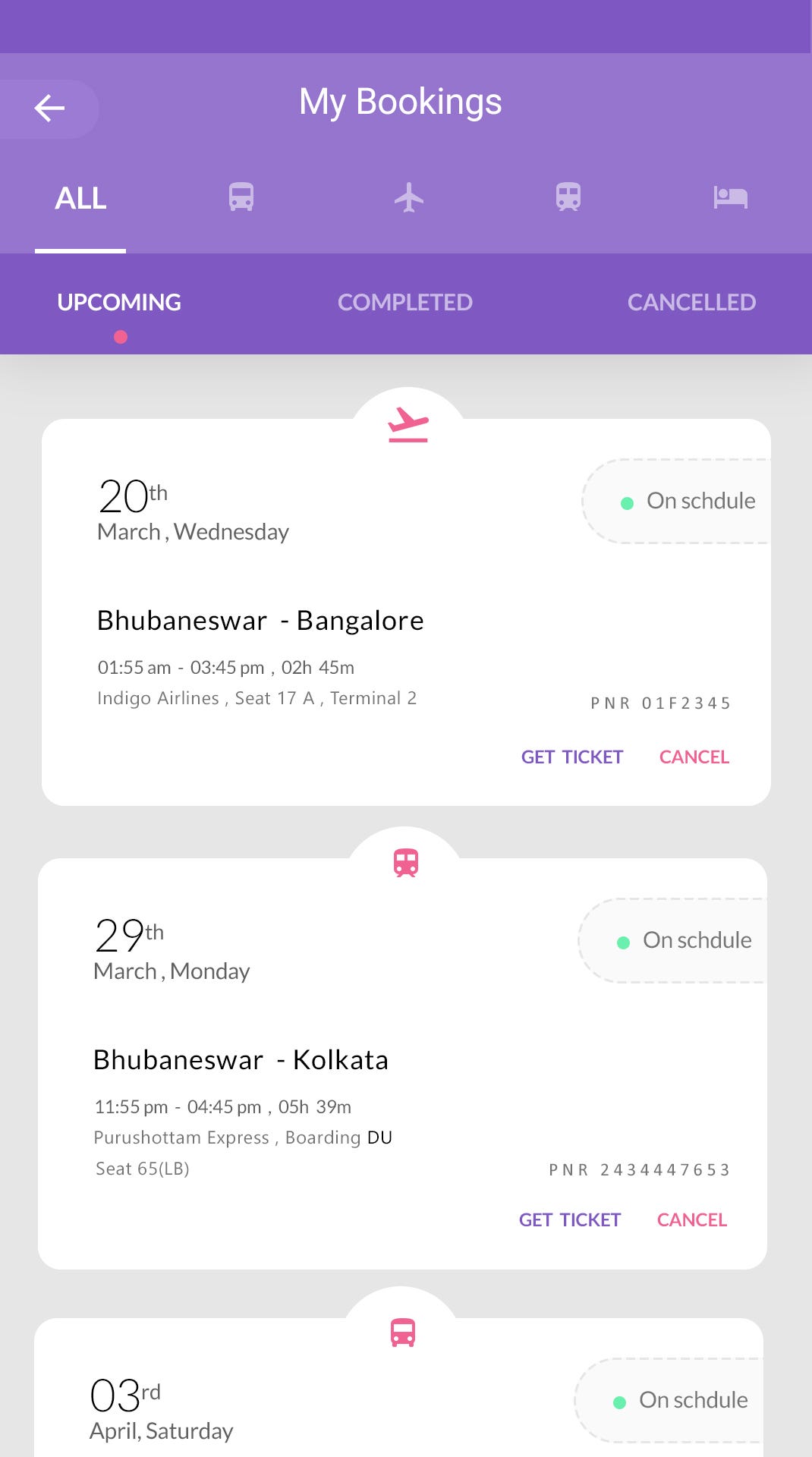Select the ALL bookings tab

[x=80, y=199]
